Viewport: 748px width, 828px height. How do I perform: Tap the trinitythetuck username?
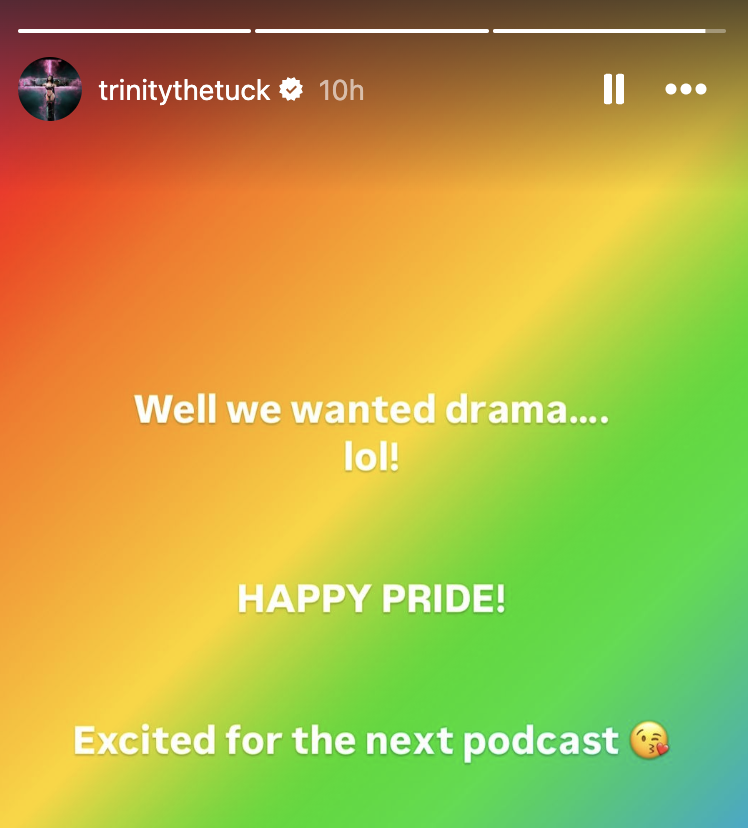185,91
